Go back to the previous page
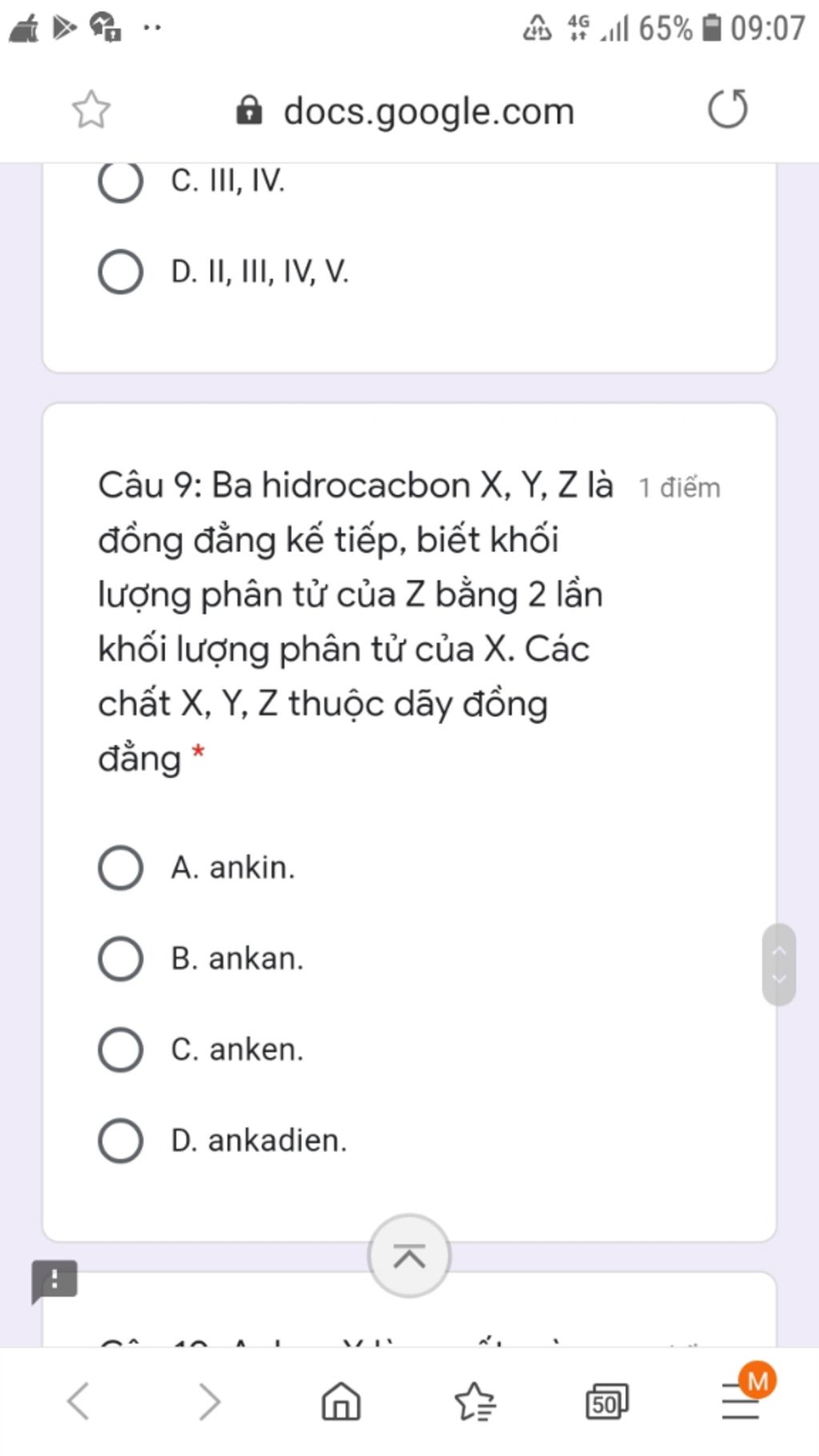 tap(78, 1402)
